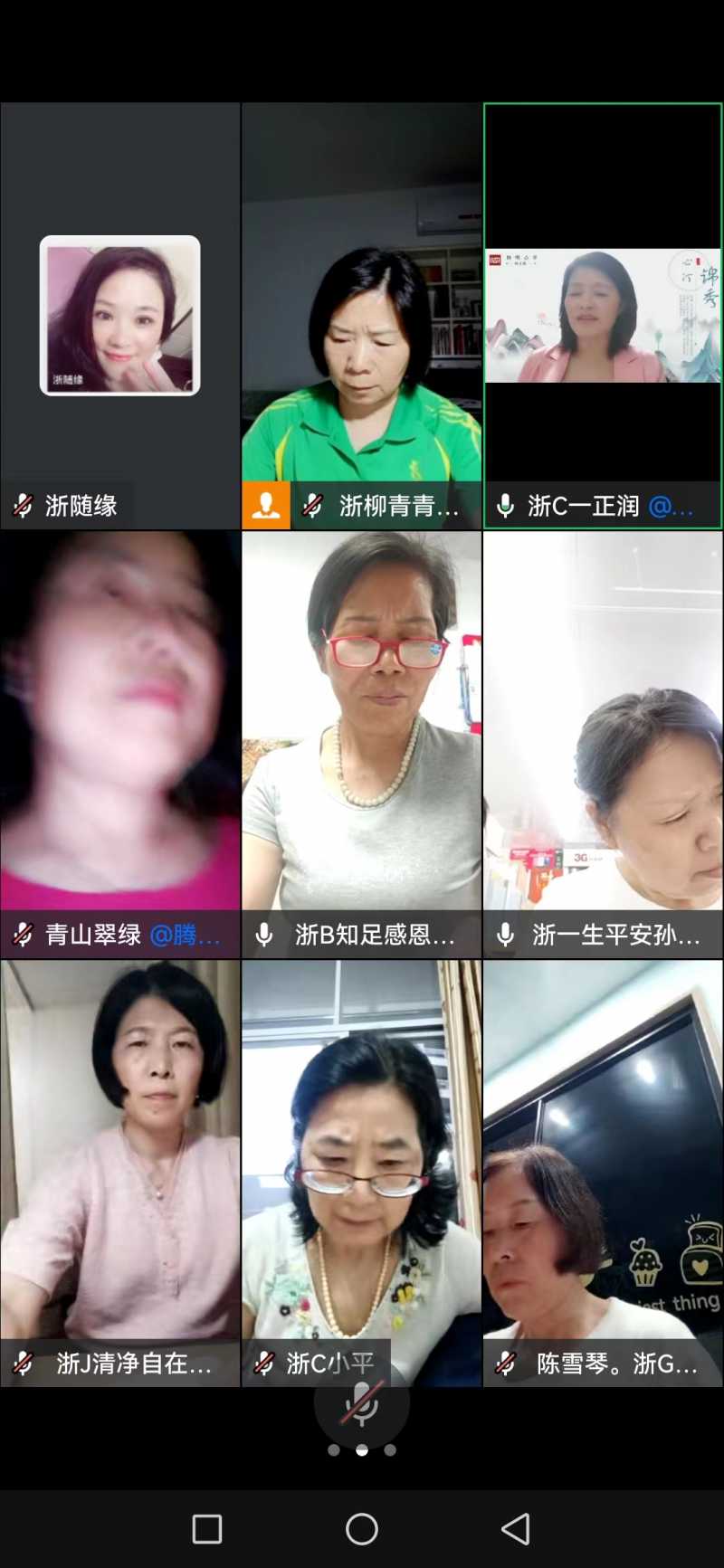Open the 浙随缘 participant tile
The width and height of the screenshot is (724, 1568).
[x=120, y=316]
